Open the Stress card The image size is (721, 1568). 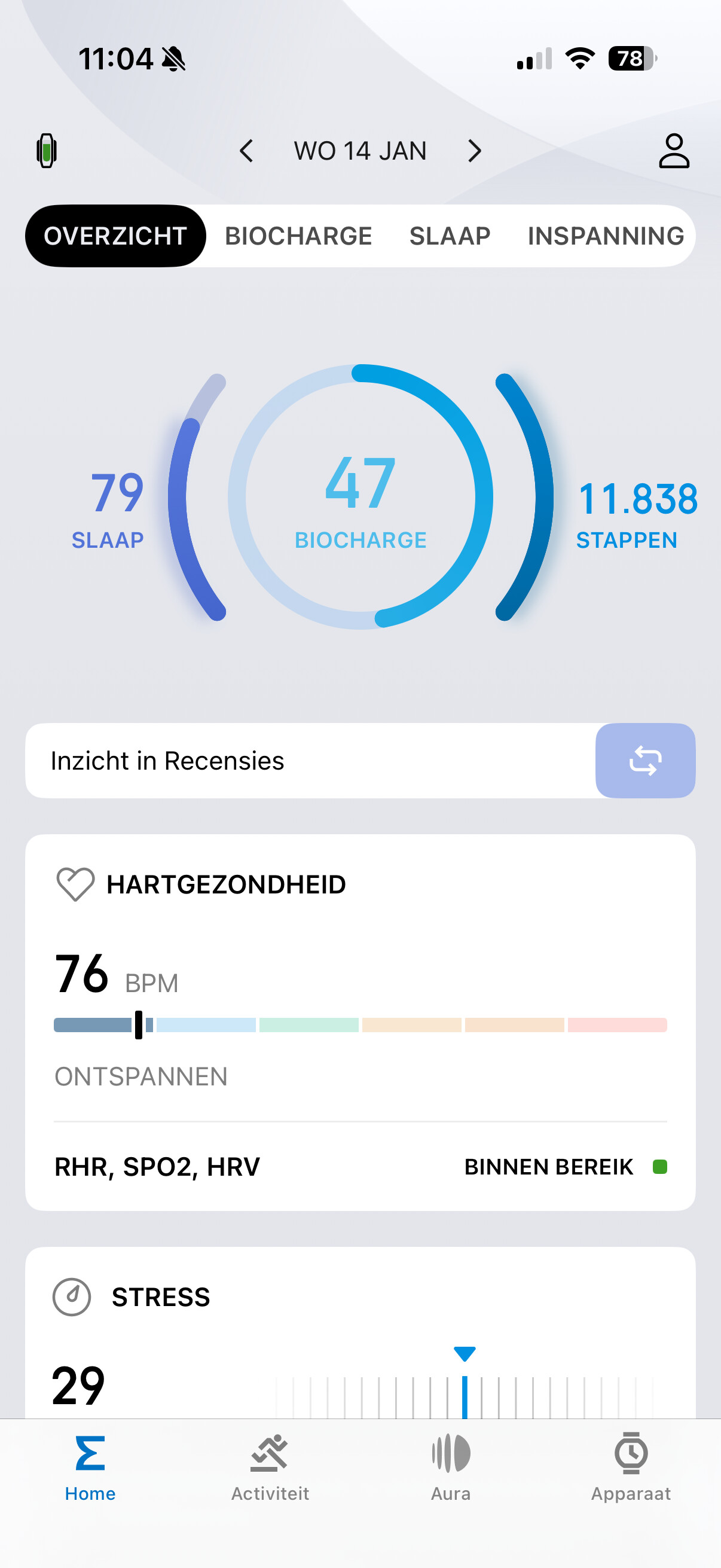click(161, 1297)
